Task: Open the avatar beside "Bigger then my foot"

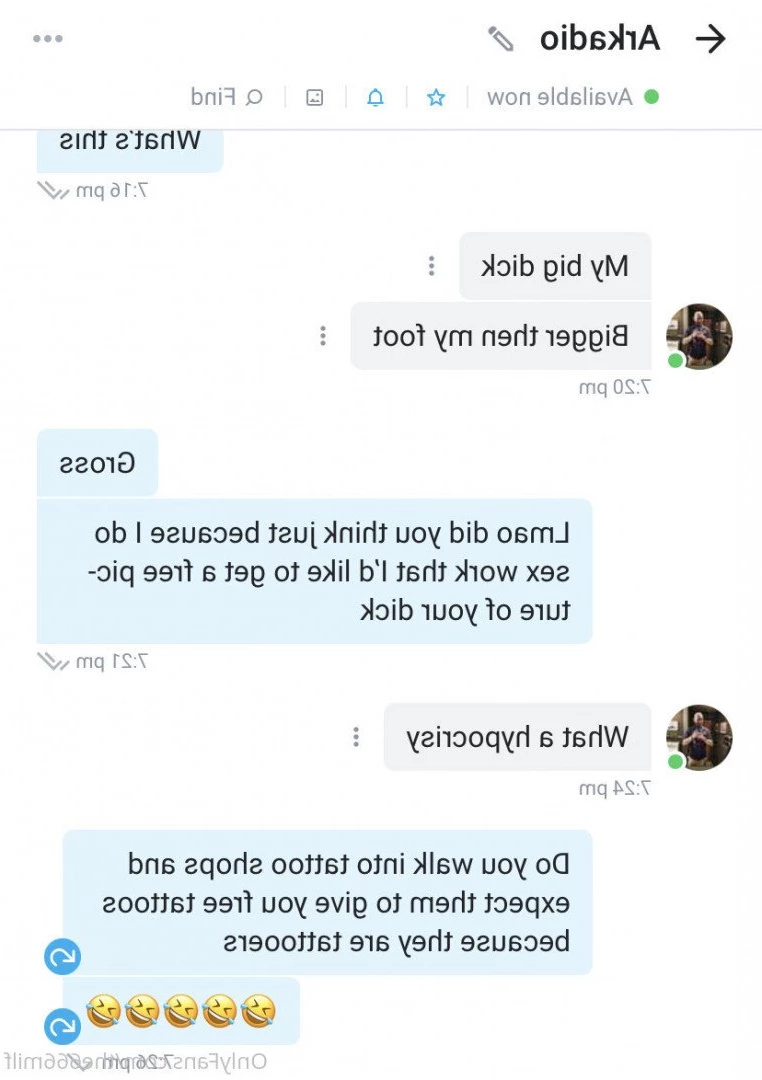Action: [699, 336]
